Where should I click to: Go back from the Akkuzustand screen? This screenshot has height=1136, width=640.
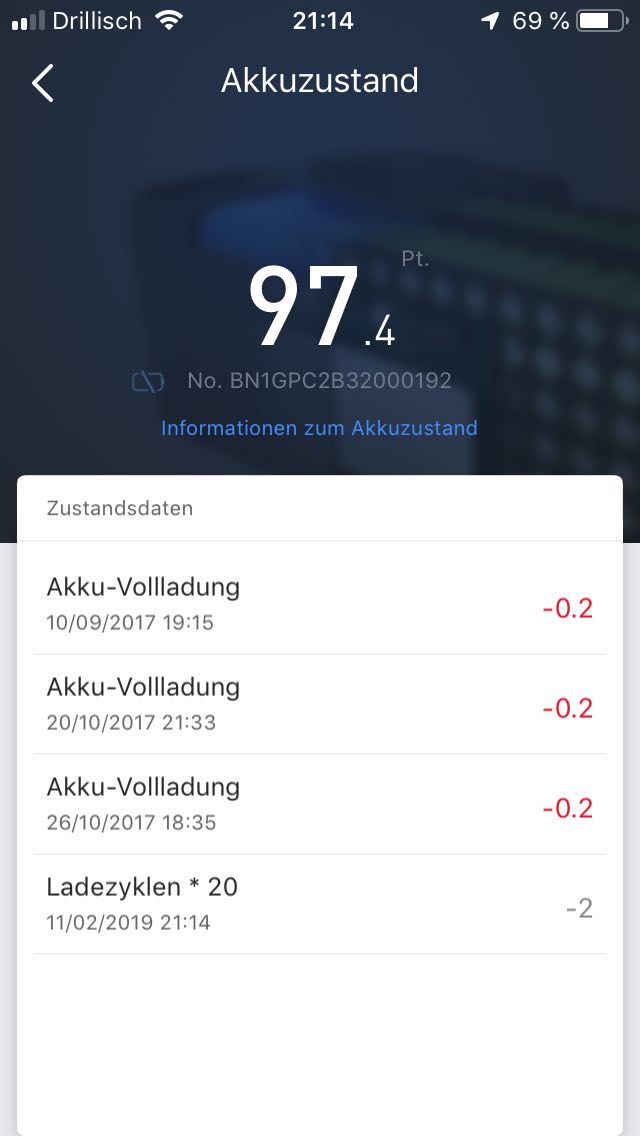(43, 83)
